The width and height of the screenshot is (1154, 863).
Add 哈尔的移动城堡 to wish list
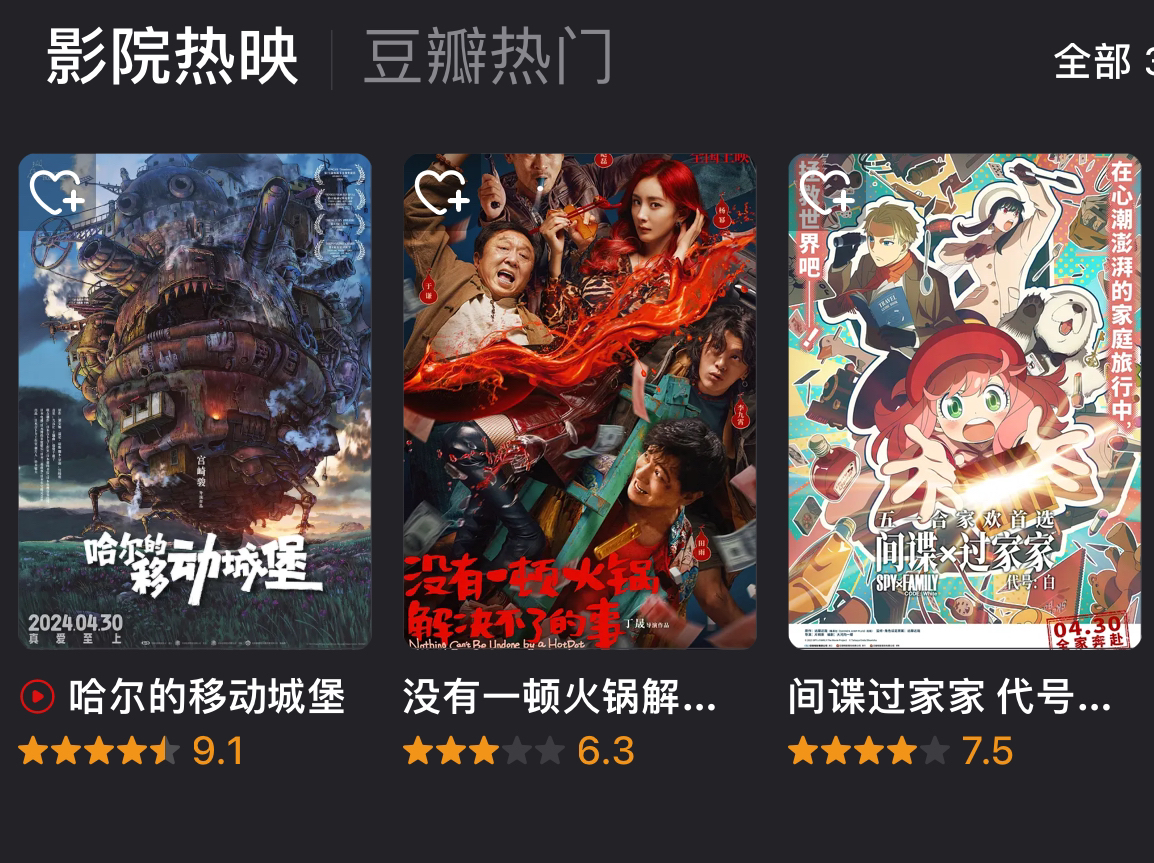pyautogui.click(x=56, y=192)
